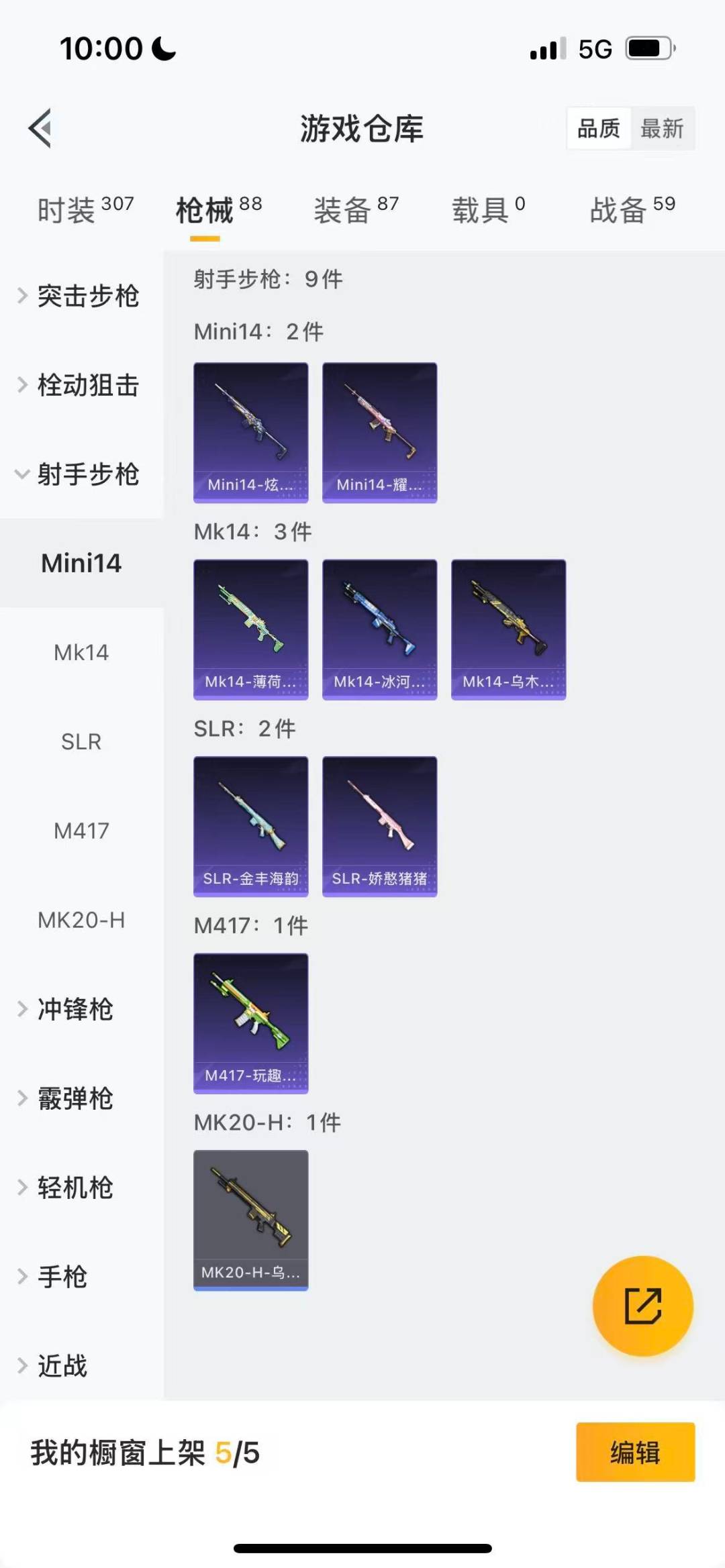Tap the 编辑 button
Screen dimensions: 725x1568
pyautogui.click(x=635, y=1452)
